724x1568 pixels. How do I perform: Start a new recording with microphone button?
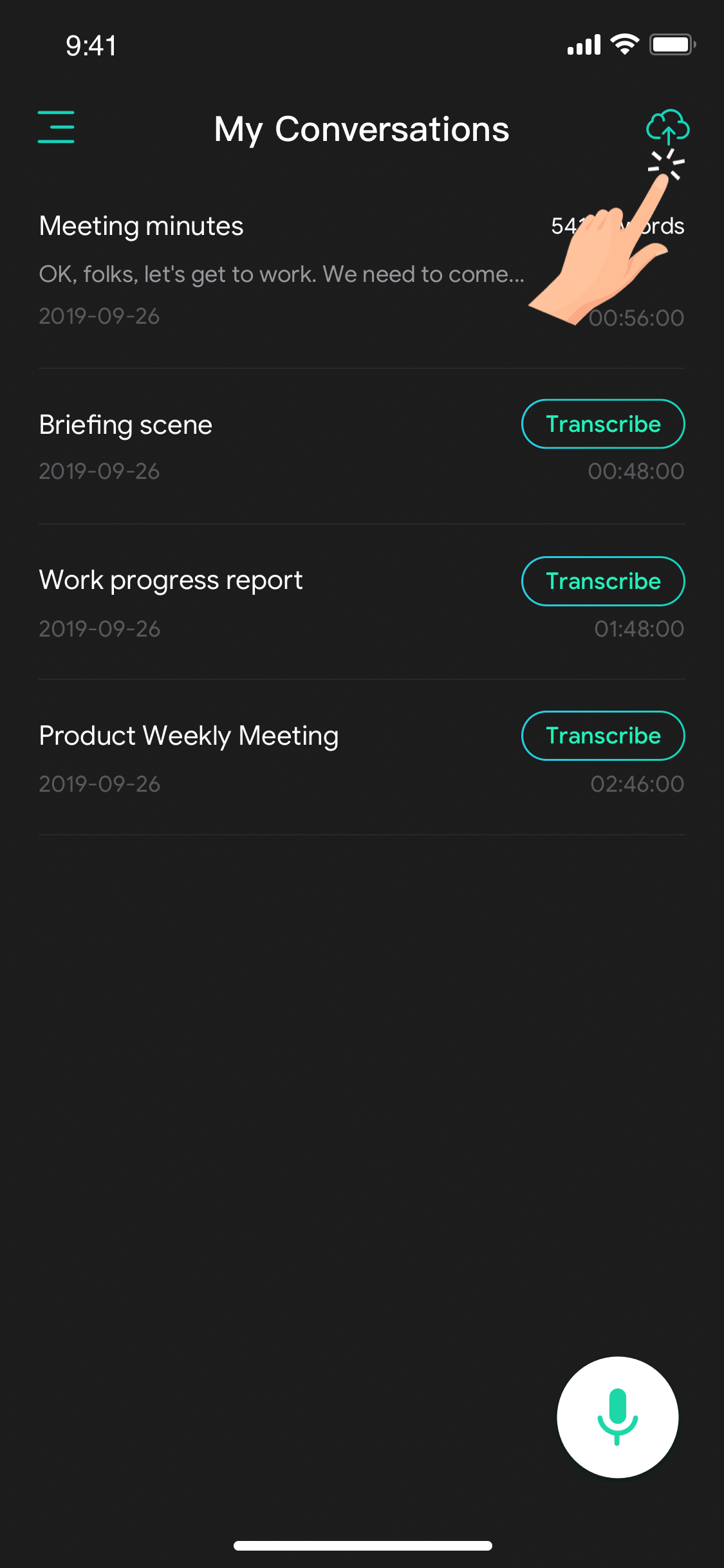(617, 1417)
